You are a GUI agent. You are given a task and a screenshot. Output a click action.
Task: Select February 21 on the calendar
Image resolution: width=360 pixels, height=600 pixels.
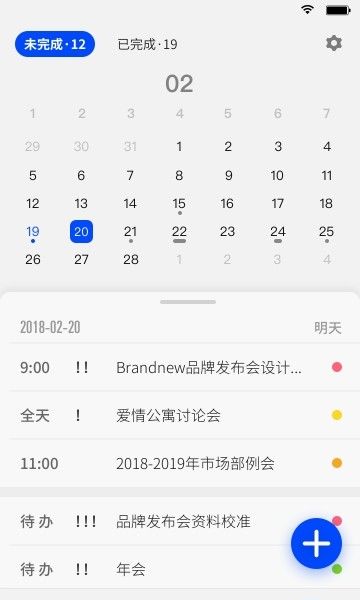(x=130, y=232)
